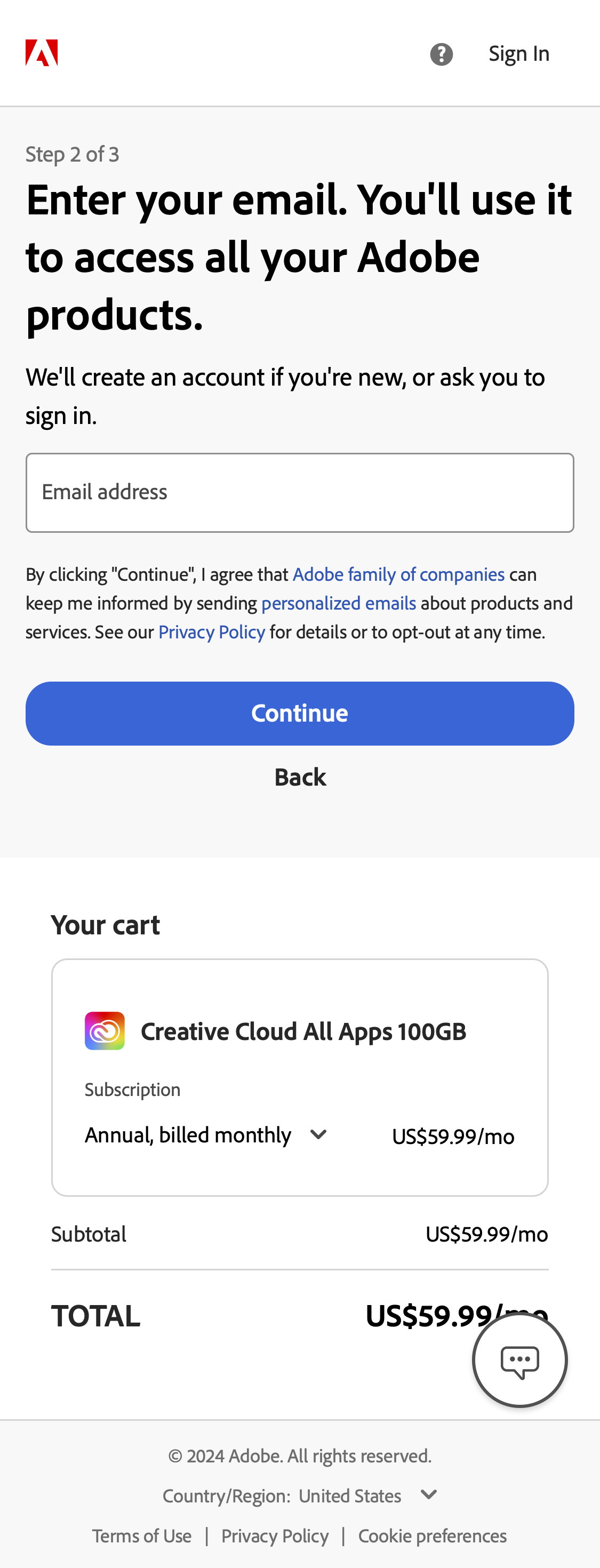
Task: Open the Adobe family of companies link
Action: (x=398, y=574)
